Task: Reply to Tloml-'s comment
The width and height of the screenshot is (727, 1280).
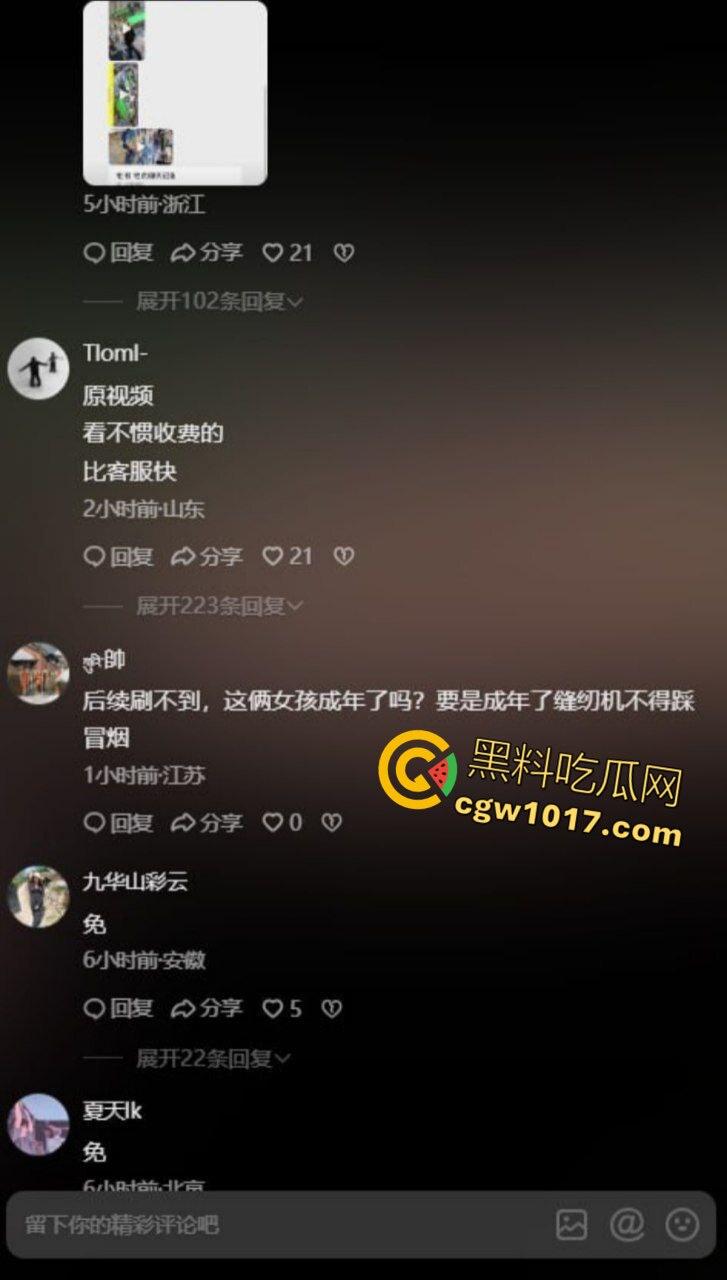Action: 119,556
